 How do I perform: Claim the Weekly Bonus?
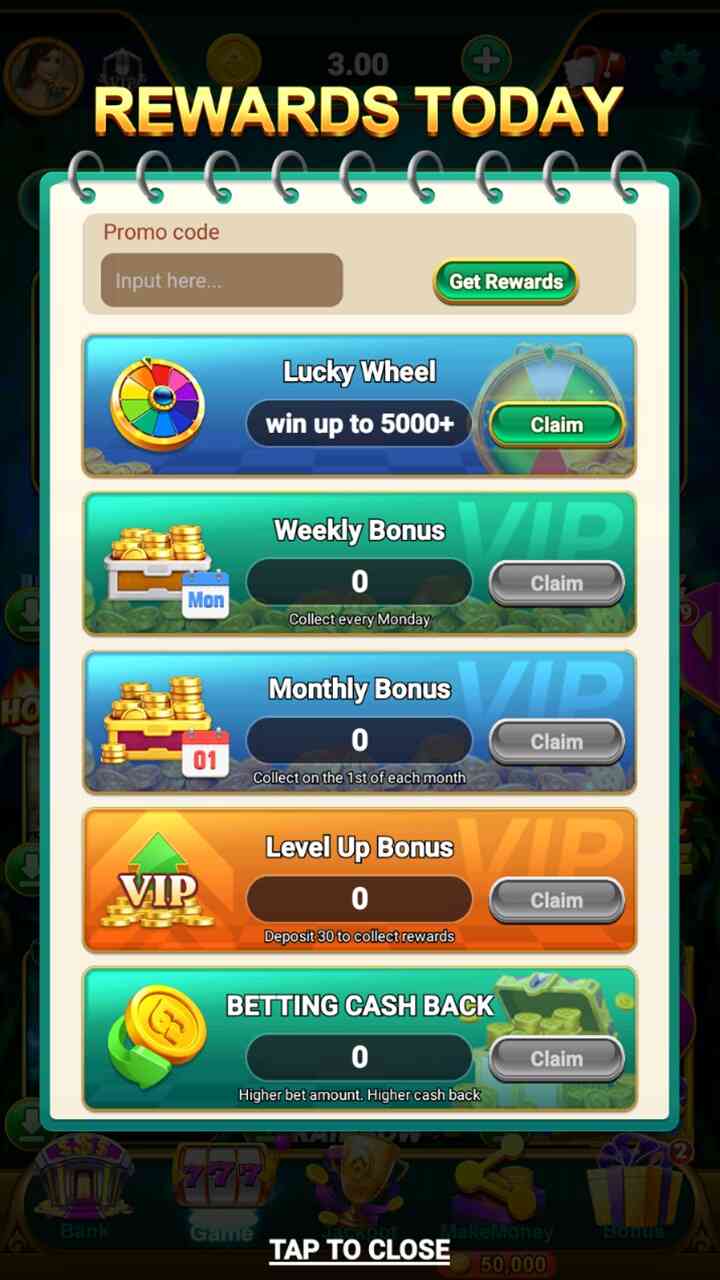(x=556, y=583)
